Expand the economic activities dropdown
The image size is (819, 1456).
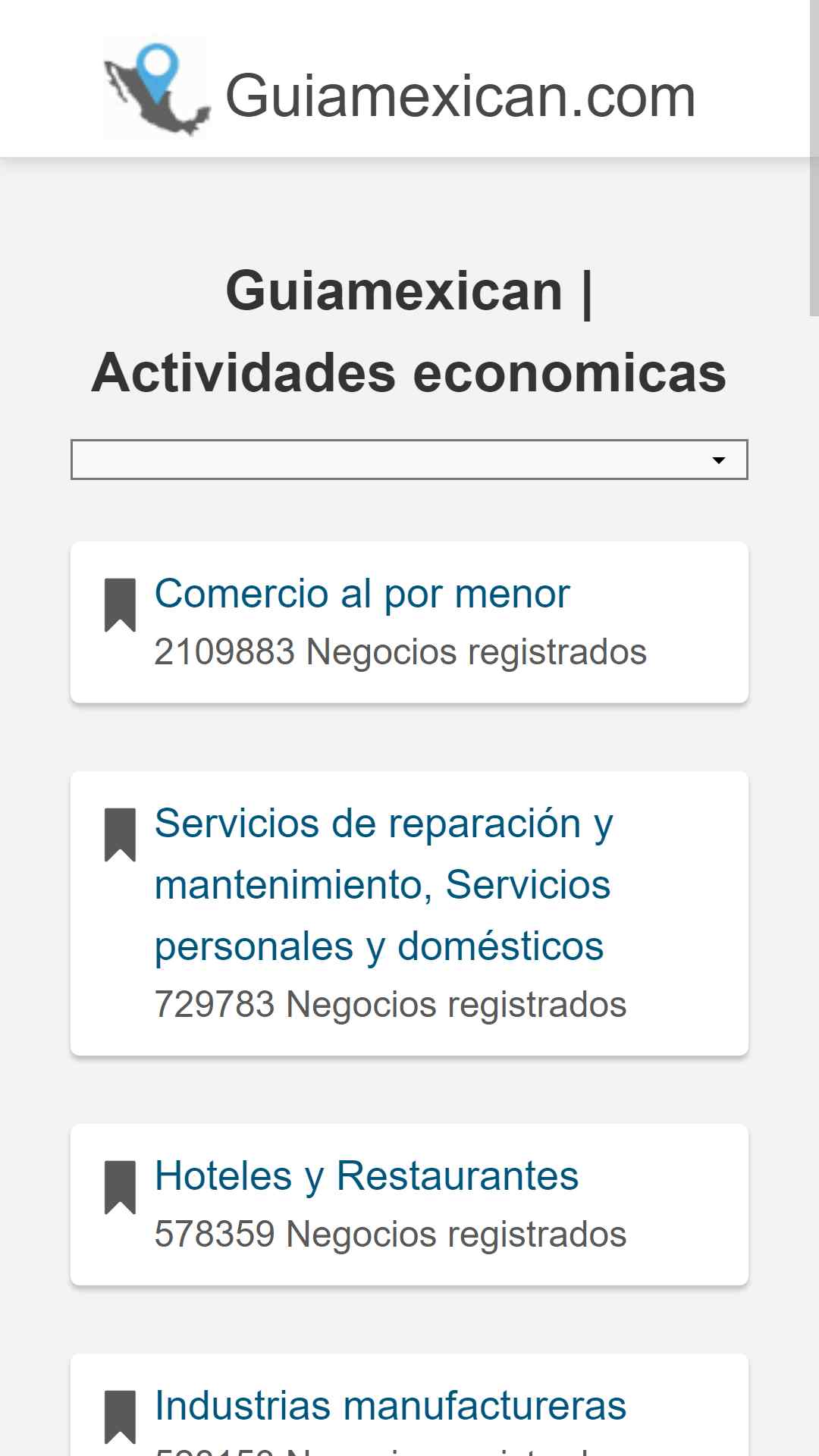(409, 460)
